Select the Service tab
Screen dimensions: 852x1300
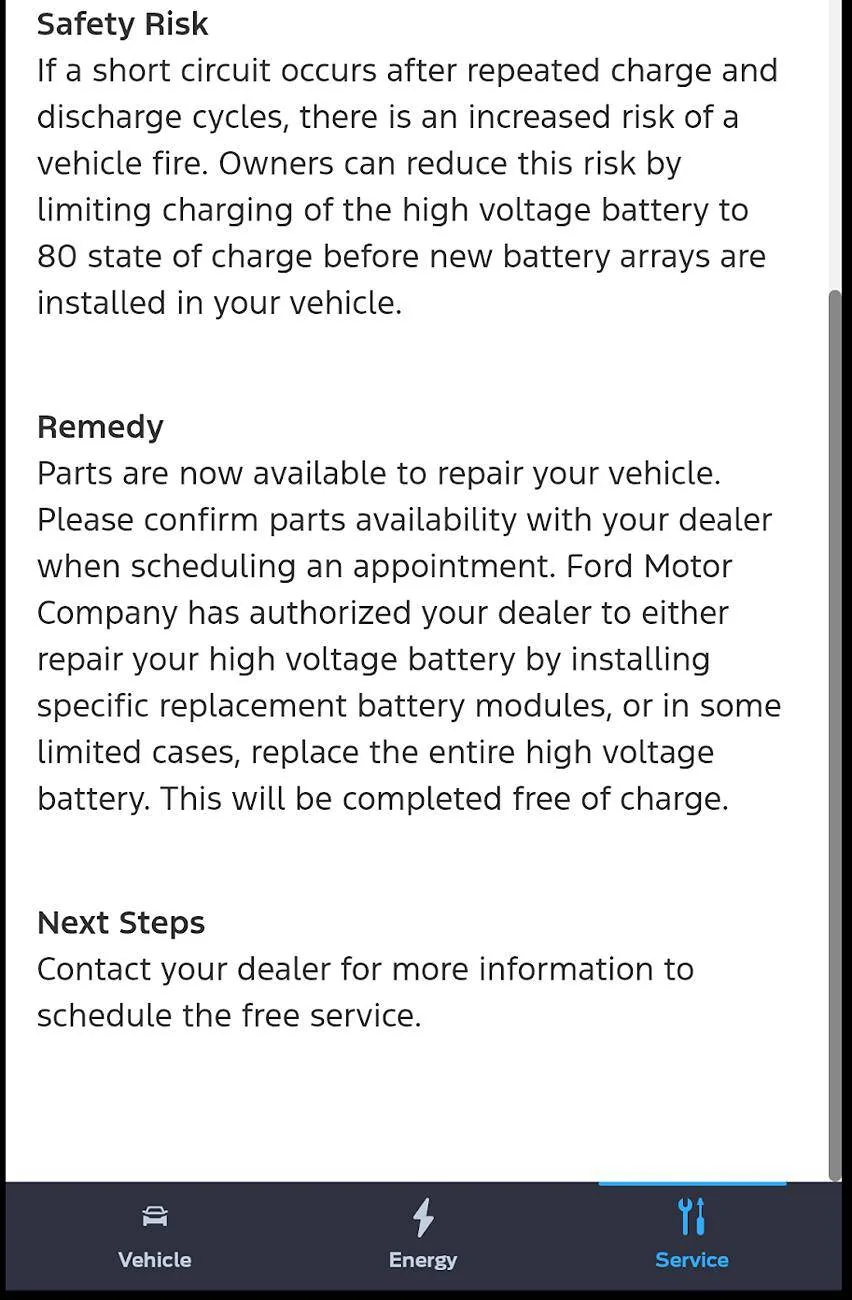(x=691, y=1236)
